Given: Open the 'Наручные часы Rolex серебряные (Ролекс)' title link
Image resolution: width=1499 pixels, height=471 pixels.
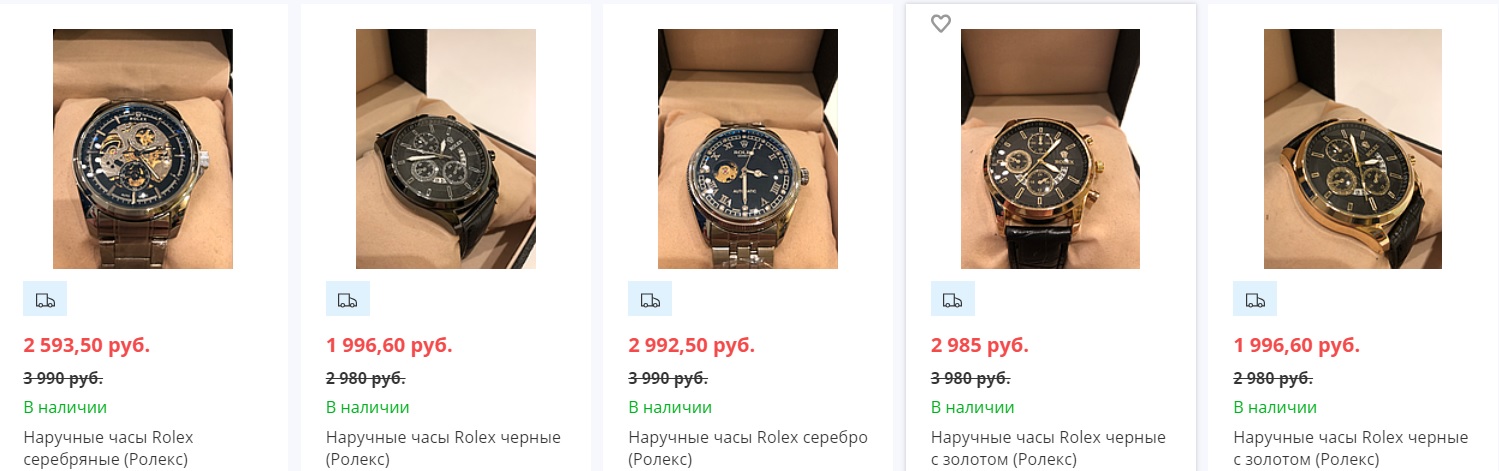Looking at the screenshot, I should click(x=108, y=448).
